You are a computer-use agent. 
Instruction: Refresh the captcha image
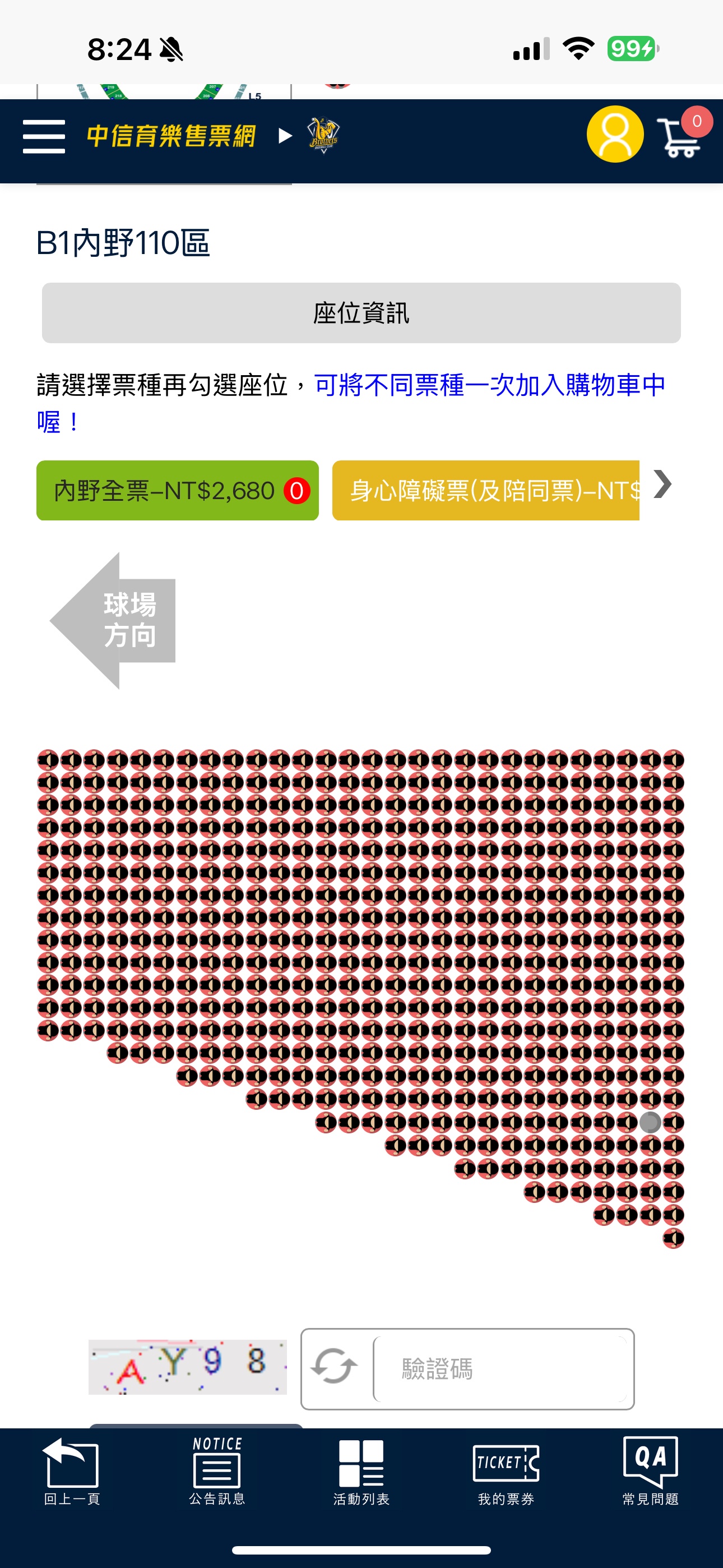(x=334, y=1368)
